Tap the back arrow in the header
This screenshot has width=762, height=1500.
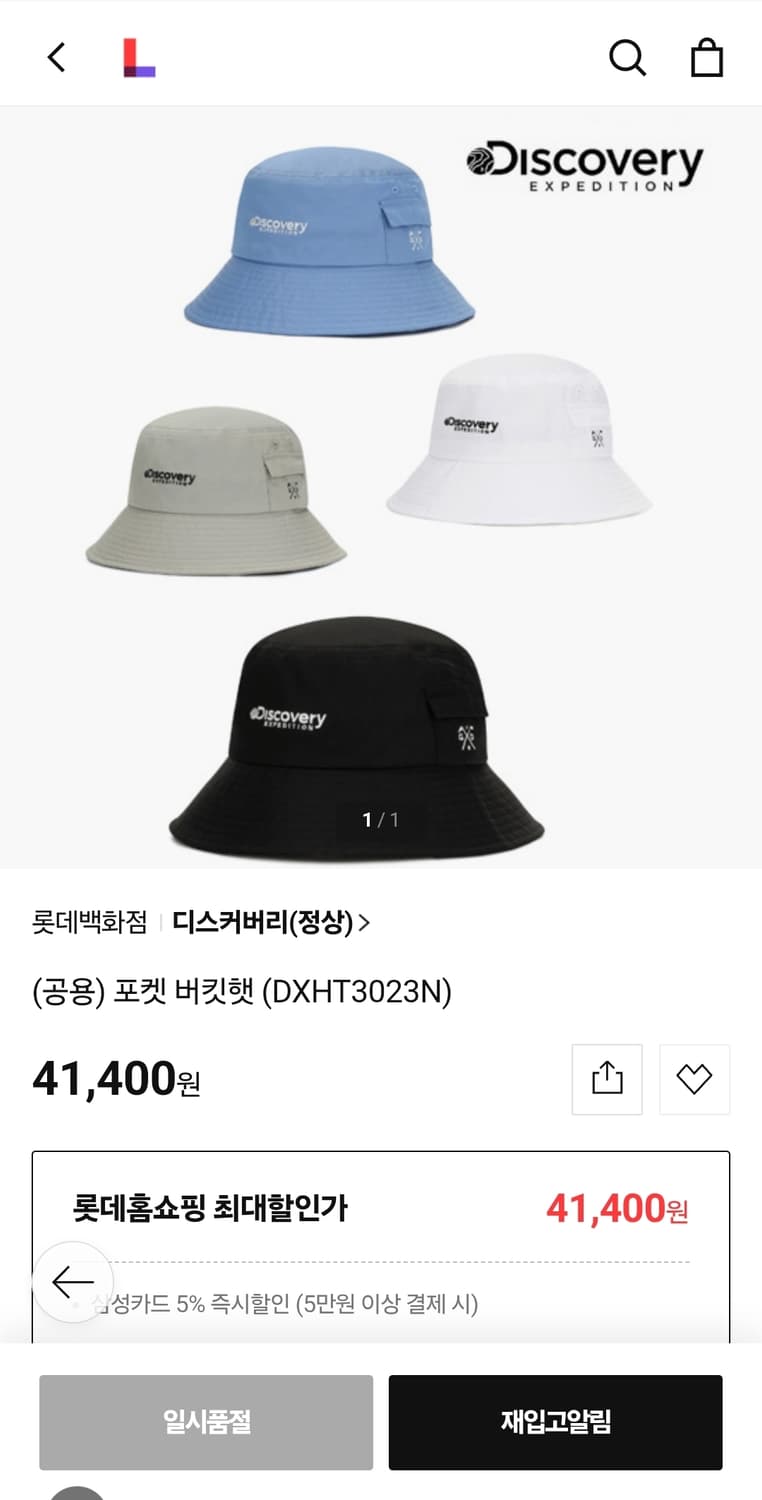pyautogui.click(x=55, y=57)
